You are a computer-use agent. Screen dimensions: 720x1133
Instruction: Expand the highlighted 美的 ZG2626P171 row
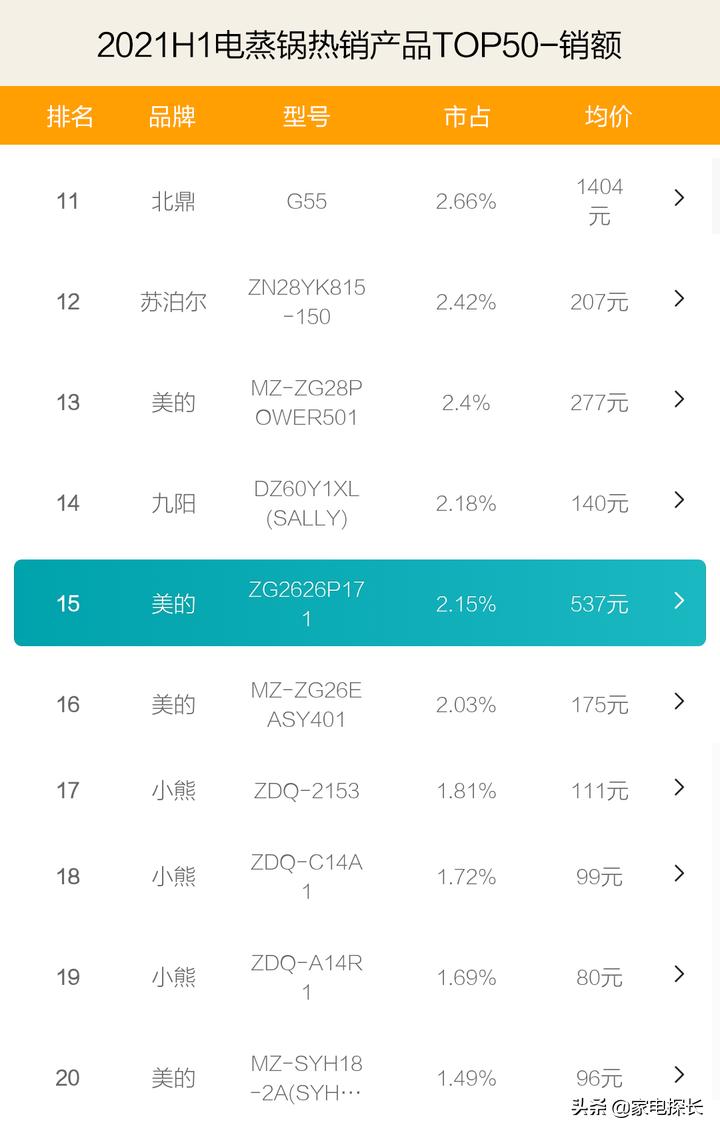click(x=360, y=602)
